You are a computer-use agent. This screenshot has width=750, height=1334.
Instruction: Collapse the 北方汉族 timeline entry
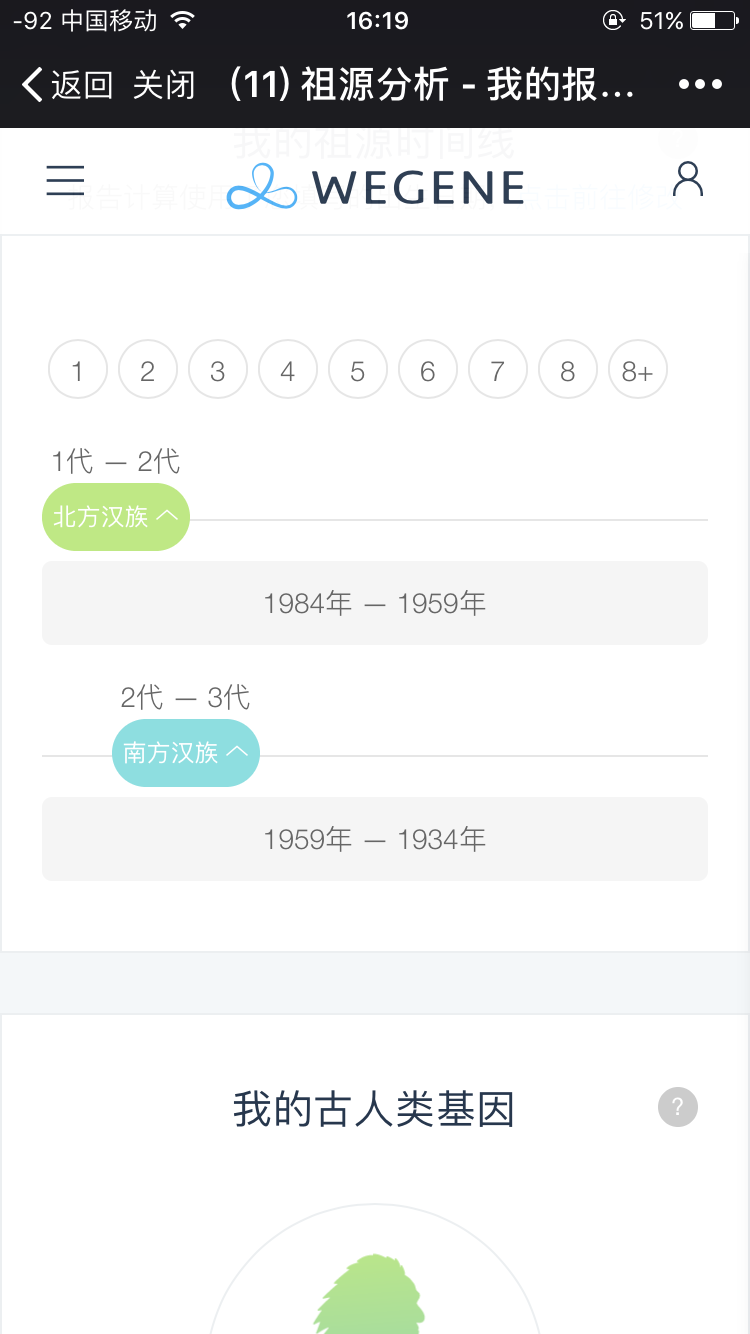click(116, 517)
